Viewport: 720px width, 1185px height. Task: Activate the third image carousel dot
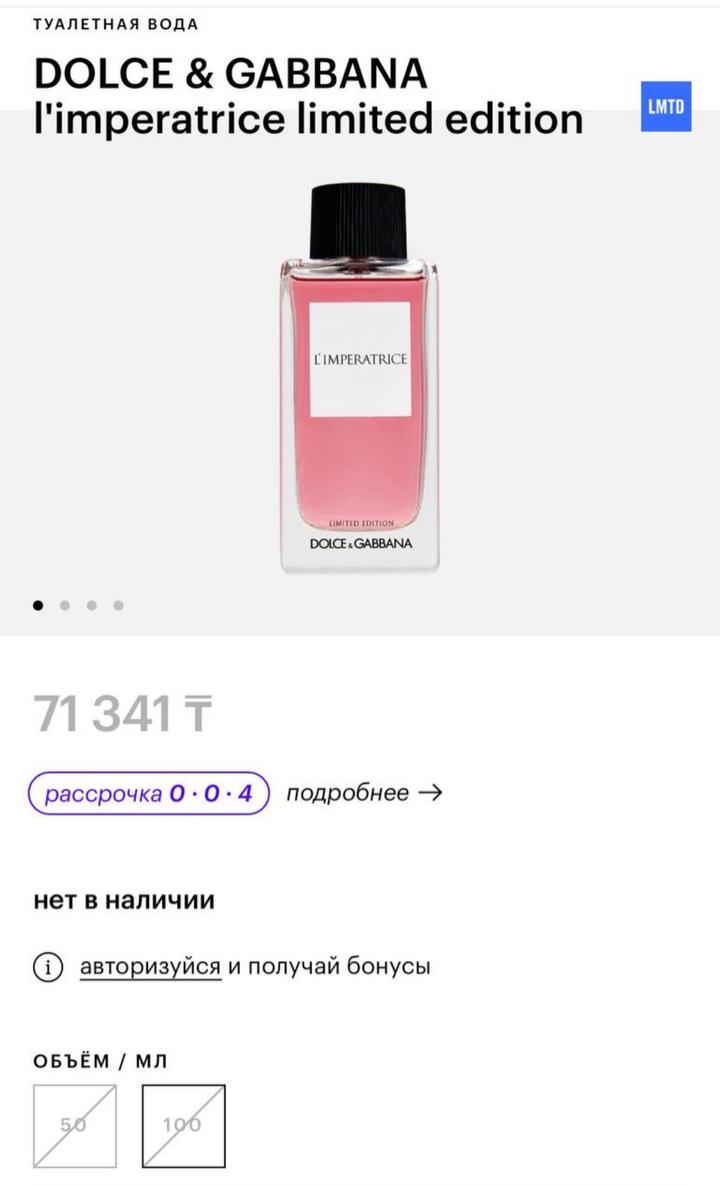pyautogui.click(x=92, y=604)
